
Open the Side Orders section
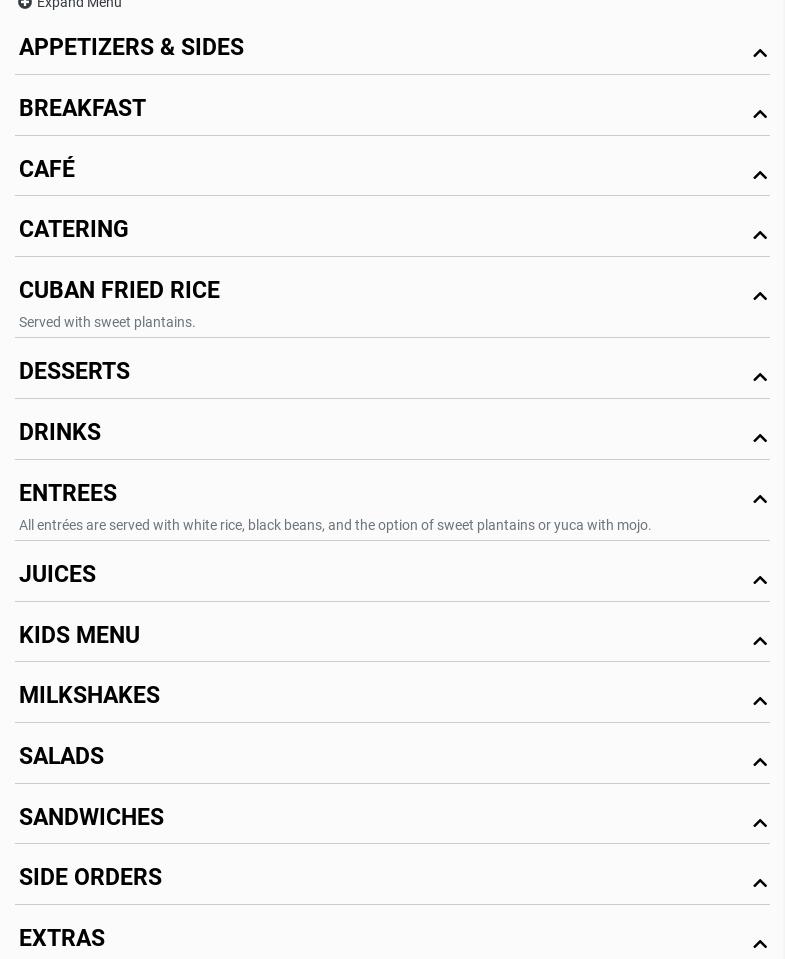(x=91, y=878)
